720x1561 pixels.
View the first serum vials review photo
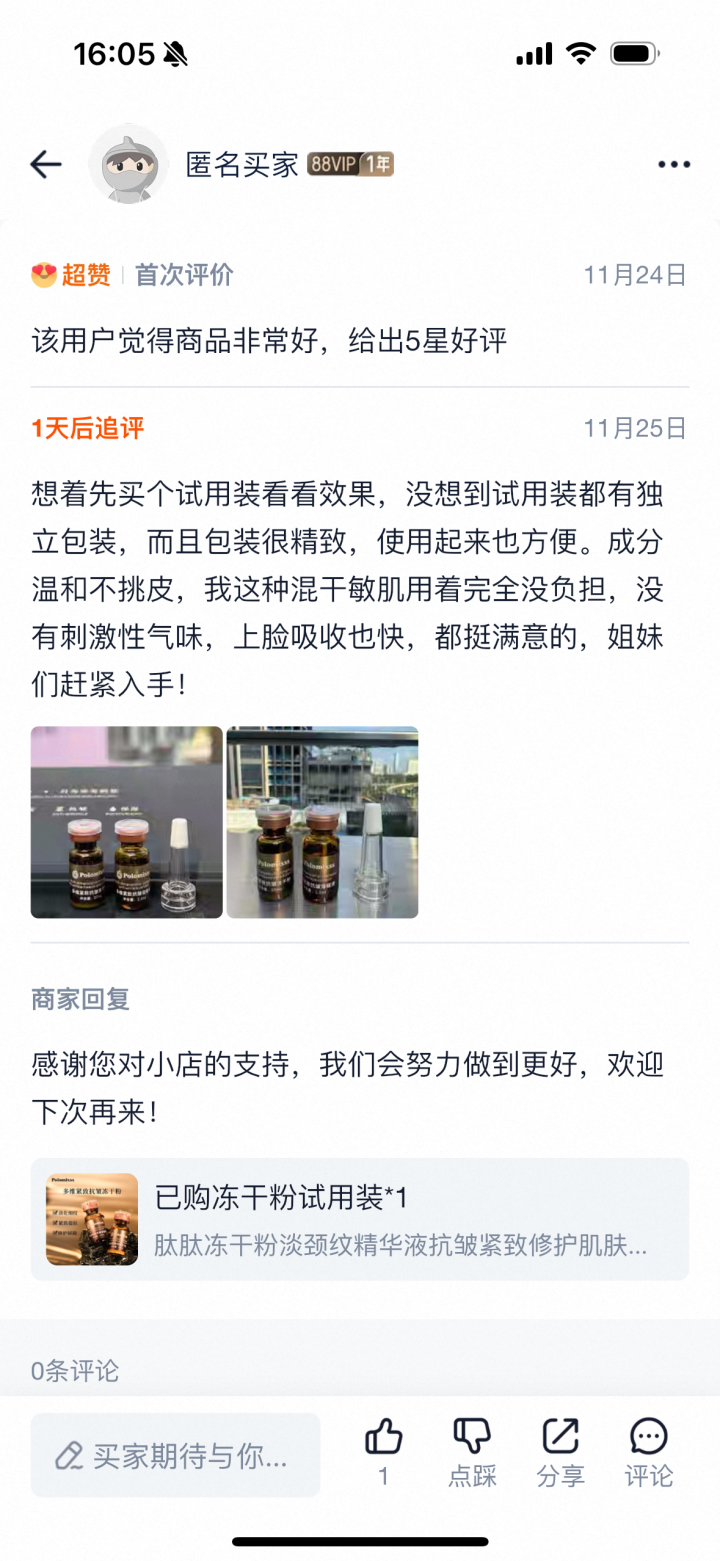[x=126, y=821]
